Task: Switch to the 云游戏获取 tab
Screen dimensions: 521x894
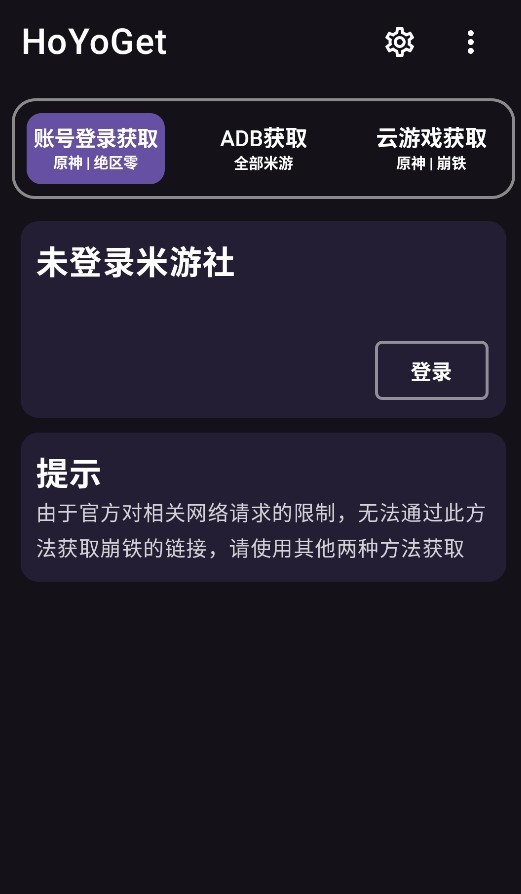Action: pos(432,148)
